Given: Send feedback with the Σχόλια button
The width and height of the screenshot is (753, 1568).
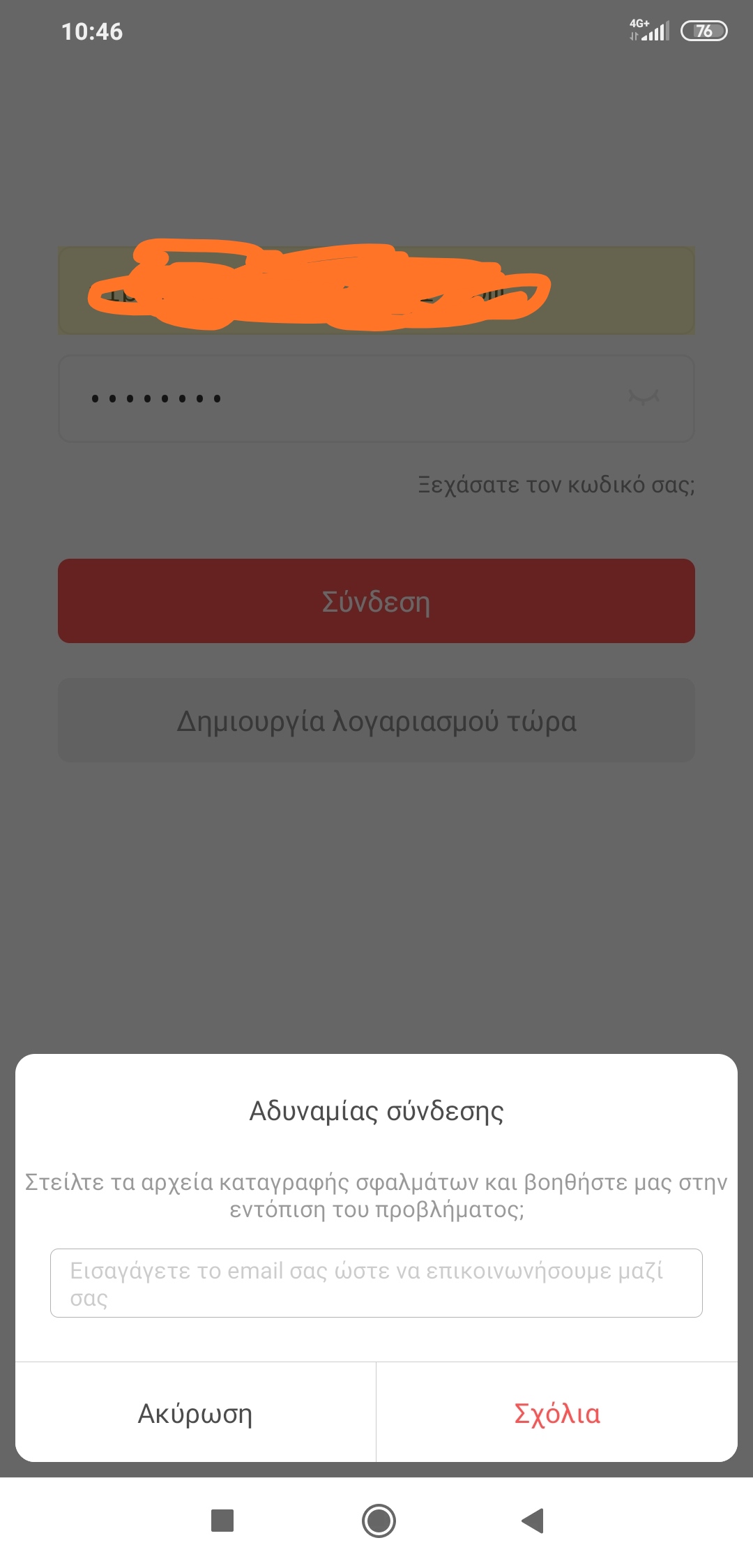Looking at the screenshot, I should pos(556,1414).
